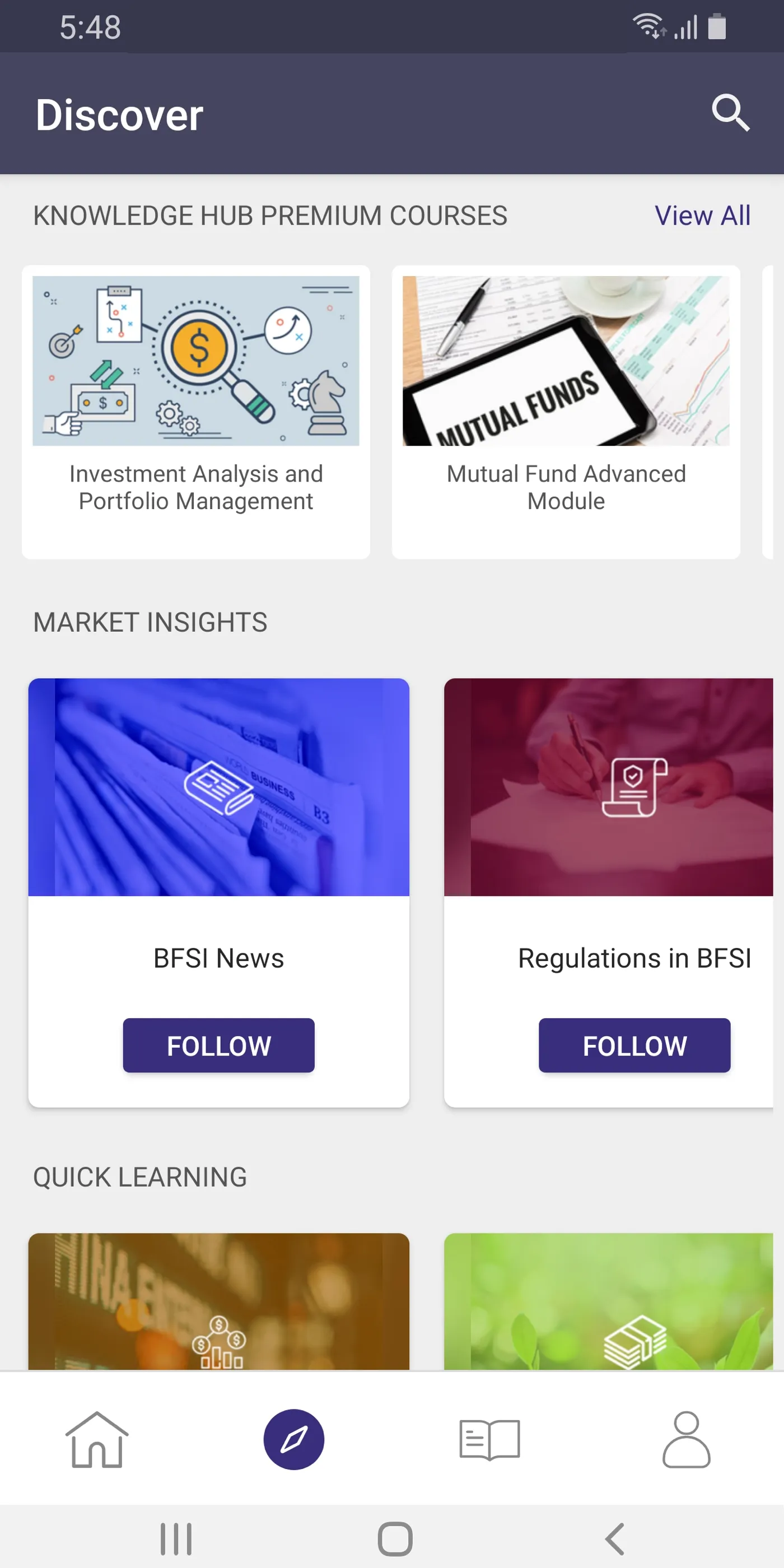Go to the Home tab
784x1568 pixels.
pos(97,1440)
